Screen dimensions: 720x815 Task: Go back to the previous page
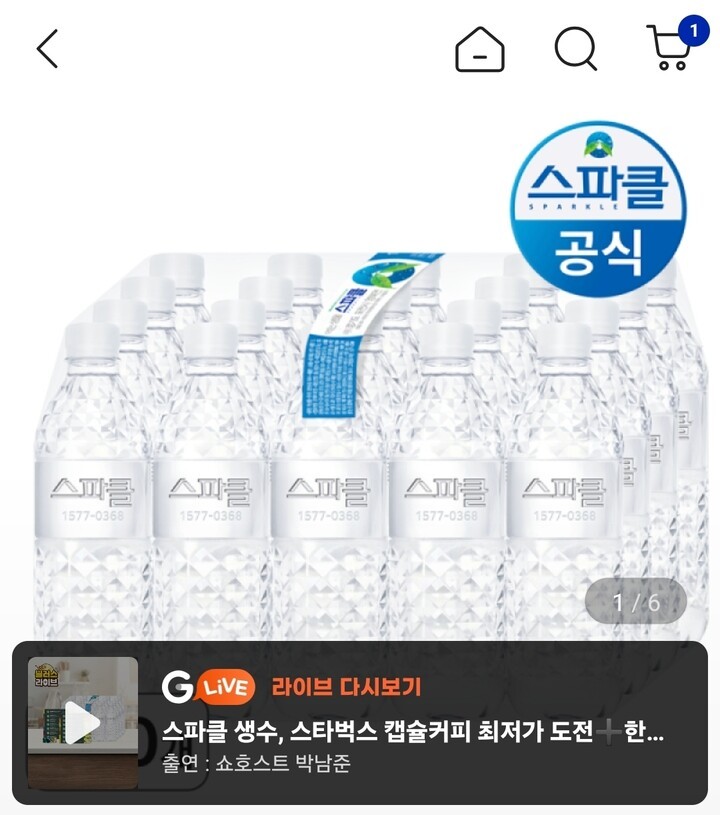pos(48,49)
